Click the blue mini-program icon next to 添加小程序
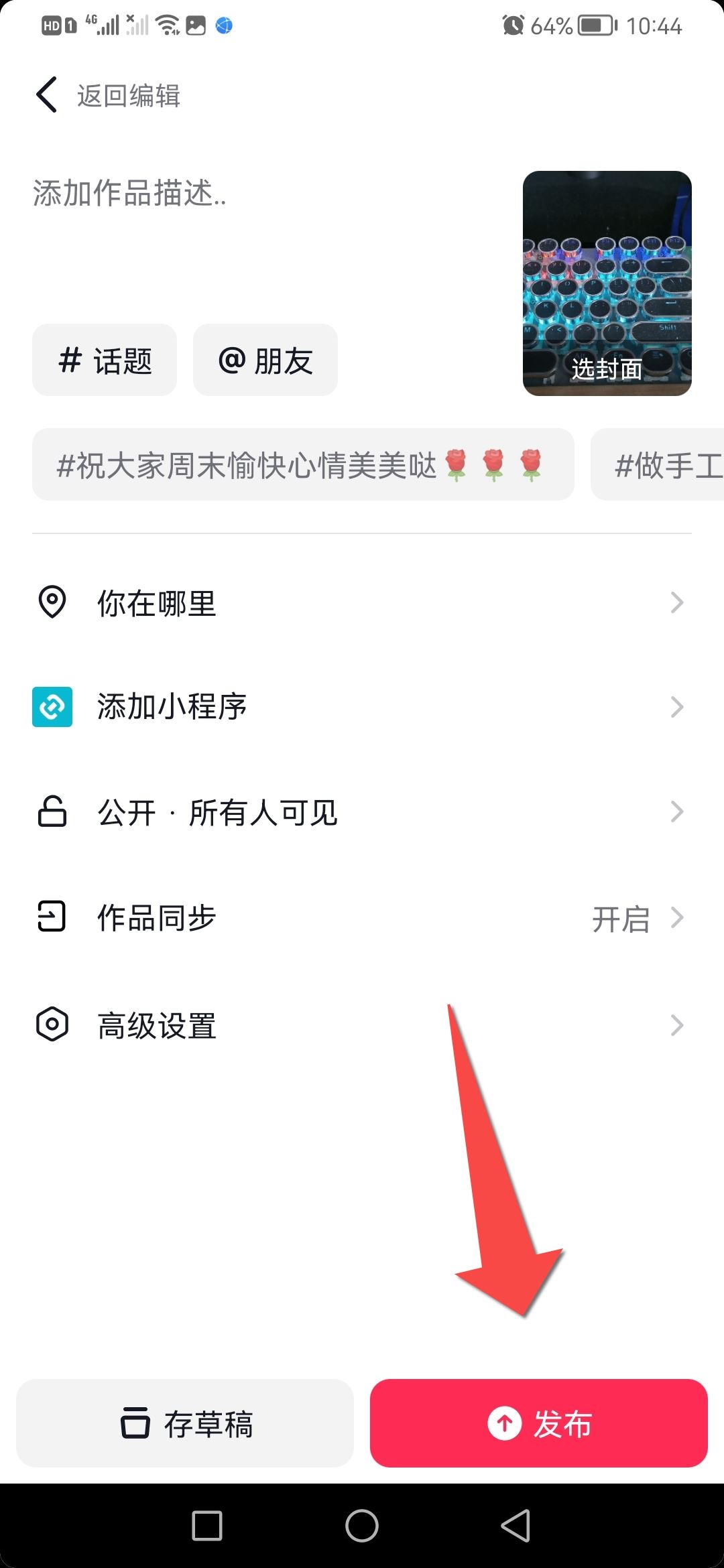This screenshot has height=1568, width=724. coord(52,706)
